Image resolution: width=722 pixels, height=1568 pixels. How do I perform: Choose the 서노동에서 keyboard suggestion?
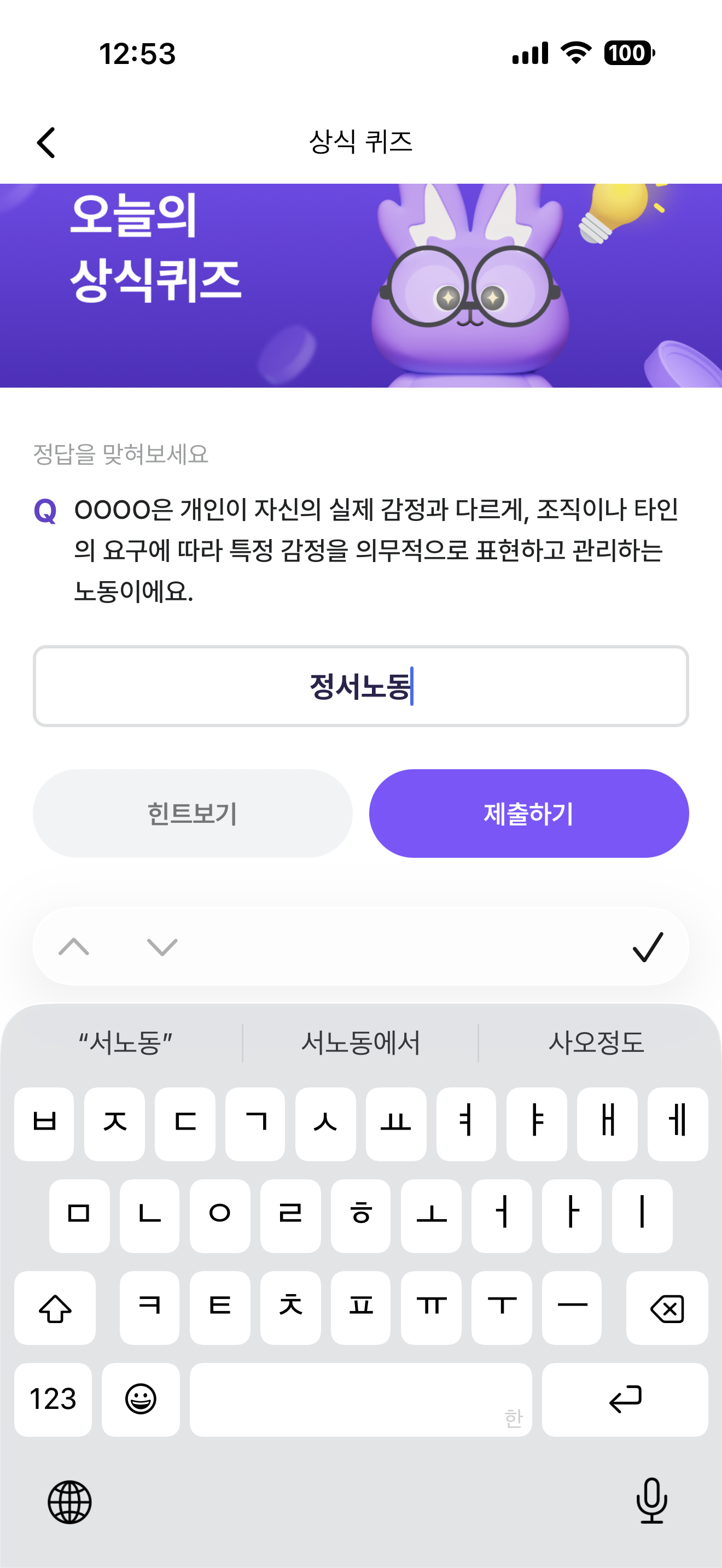(360, 1043)
